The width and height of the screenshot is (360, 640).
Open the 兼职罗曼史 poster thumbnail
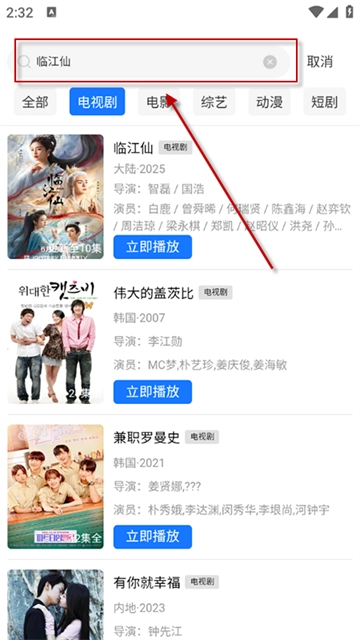(56, 487)
